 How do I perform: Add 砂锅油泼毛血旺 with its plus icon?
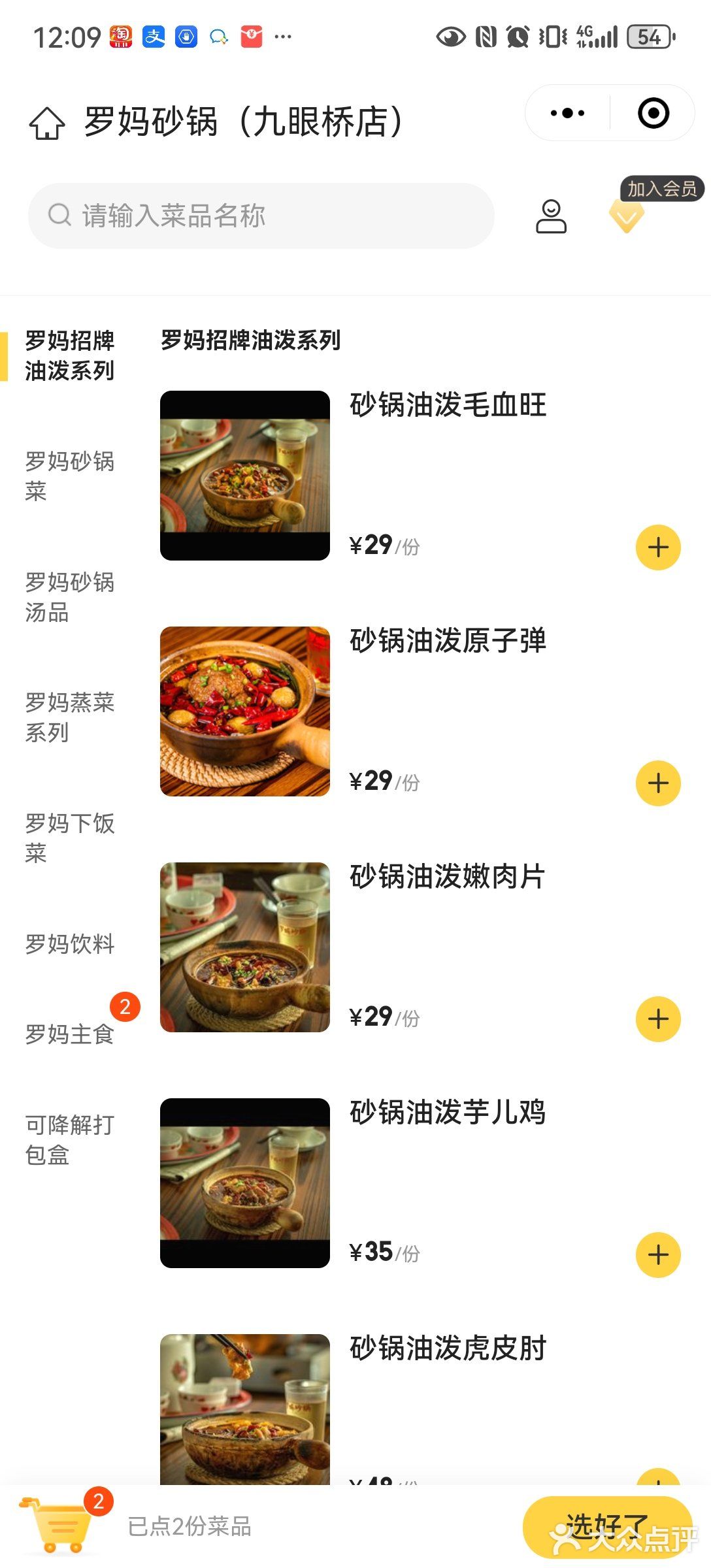(x=657, y=547)
